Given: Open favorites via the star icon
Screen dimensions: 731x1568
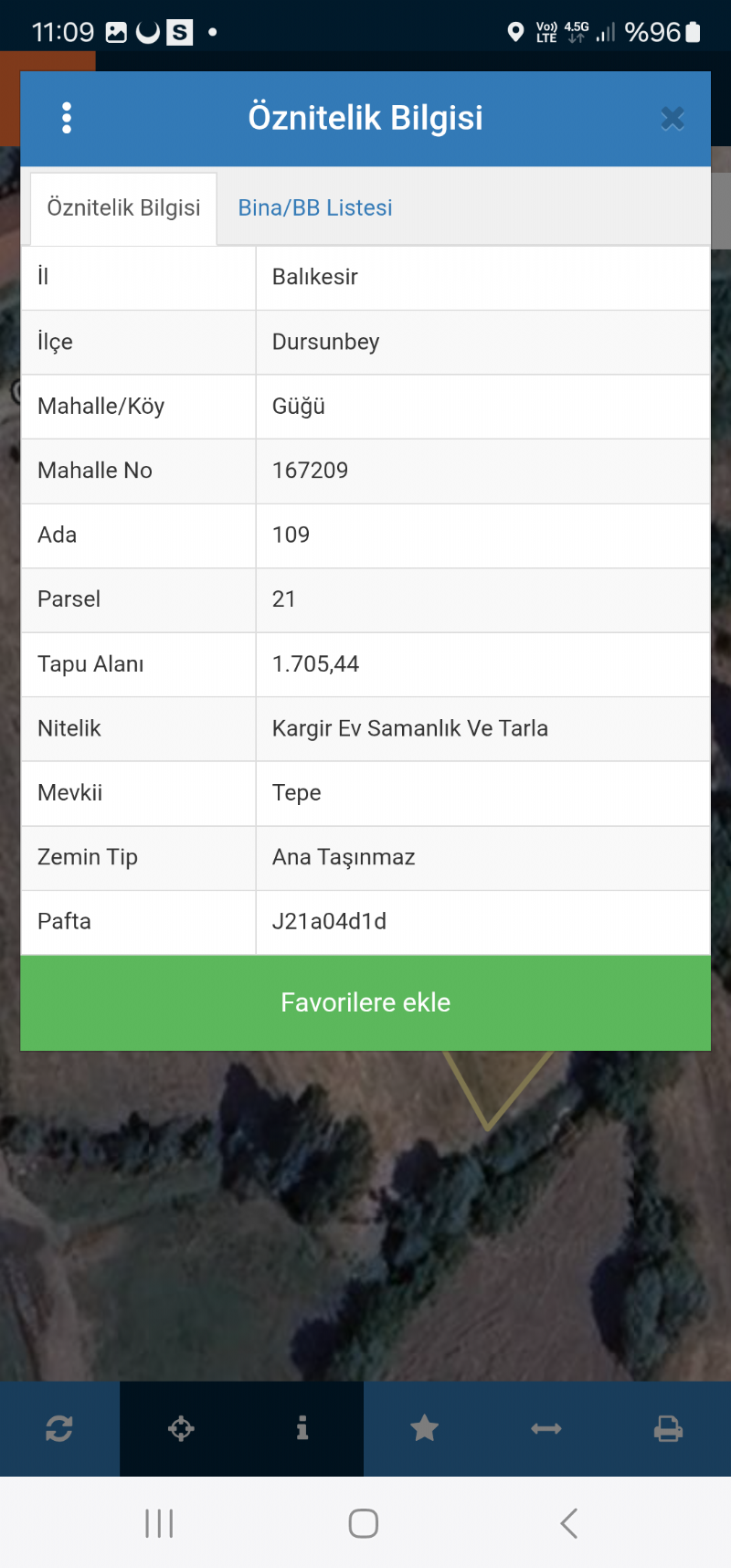Looking at the screenshot, I should 425,1428.
